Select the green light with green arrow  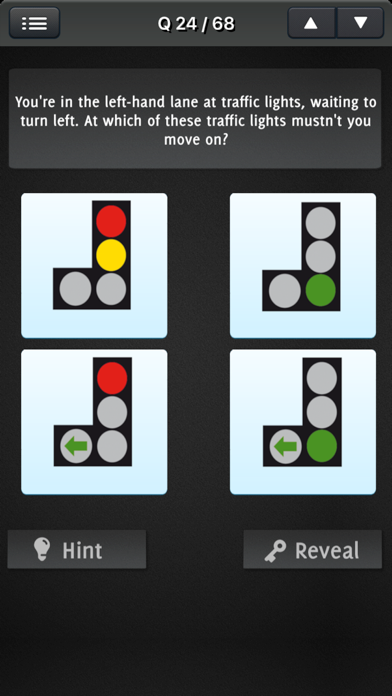pos(303,422)
